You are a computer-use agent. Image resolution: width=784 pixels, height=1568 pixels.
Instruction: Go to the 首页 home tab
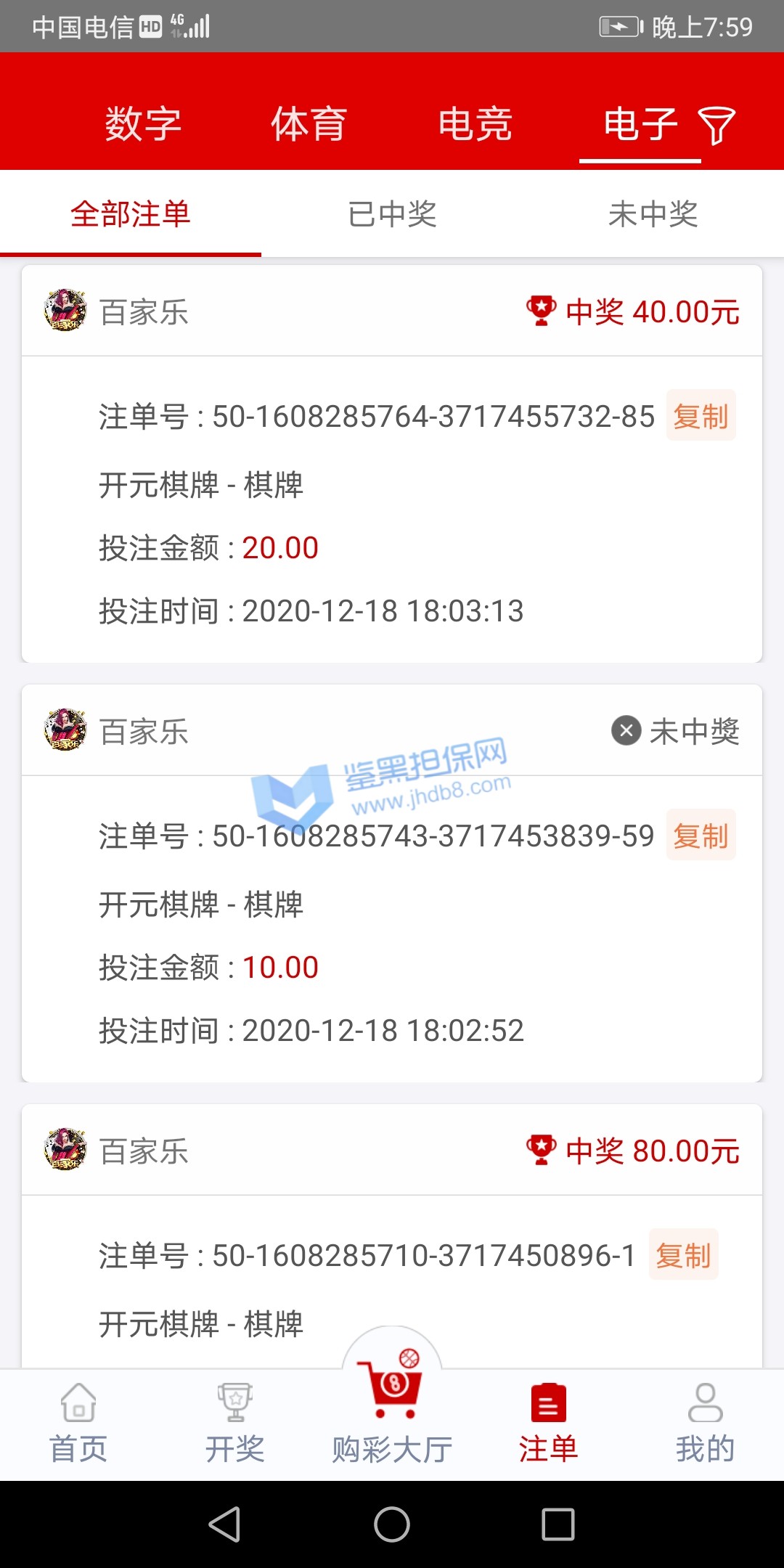[78, 1424]
